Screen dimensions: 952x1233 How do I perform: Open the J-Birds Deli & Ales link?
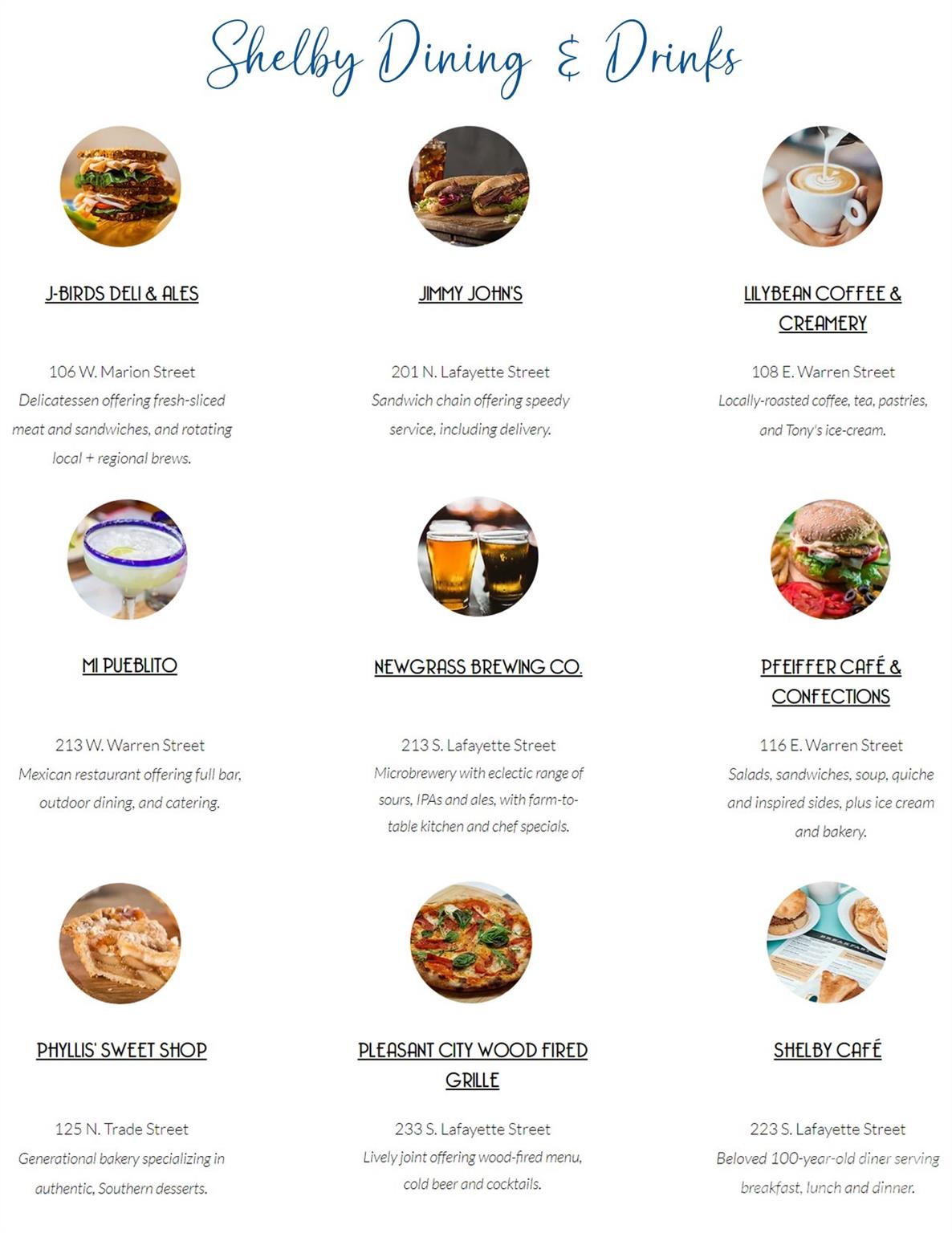(x=122, y=294)
